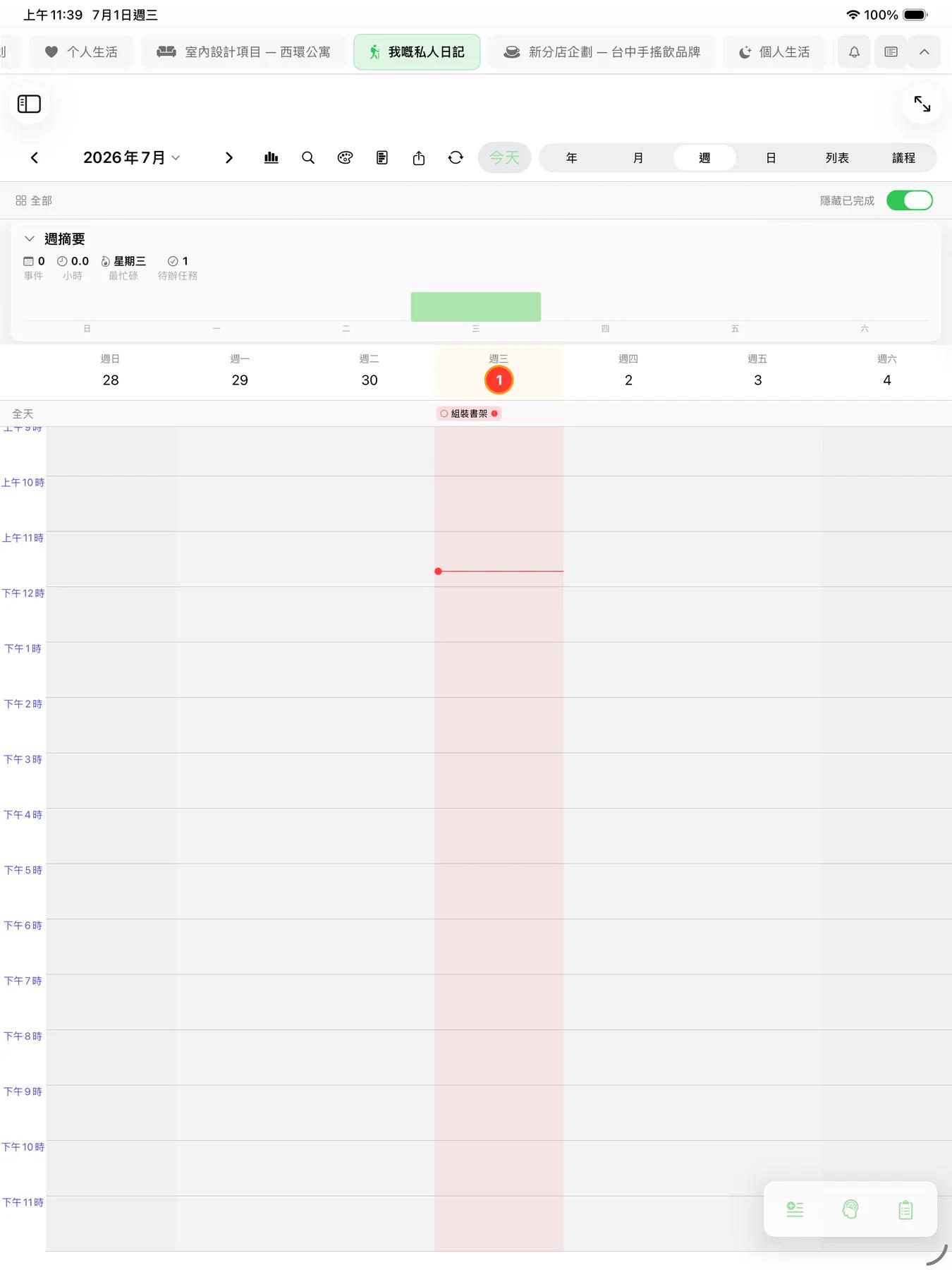Go to the next week
The image size is (952, 1270).
(x=228, y=158)
